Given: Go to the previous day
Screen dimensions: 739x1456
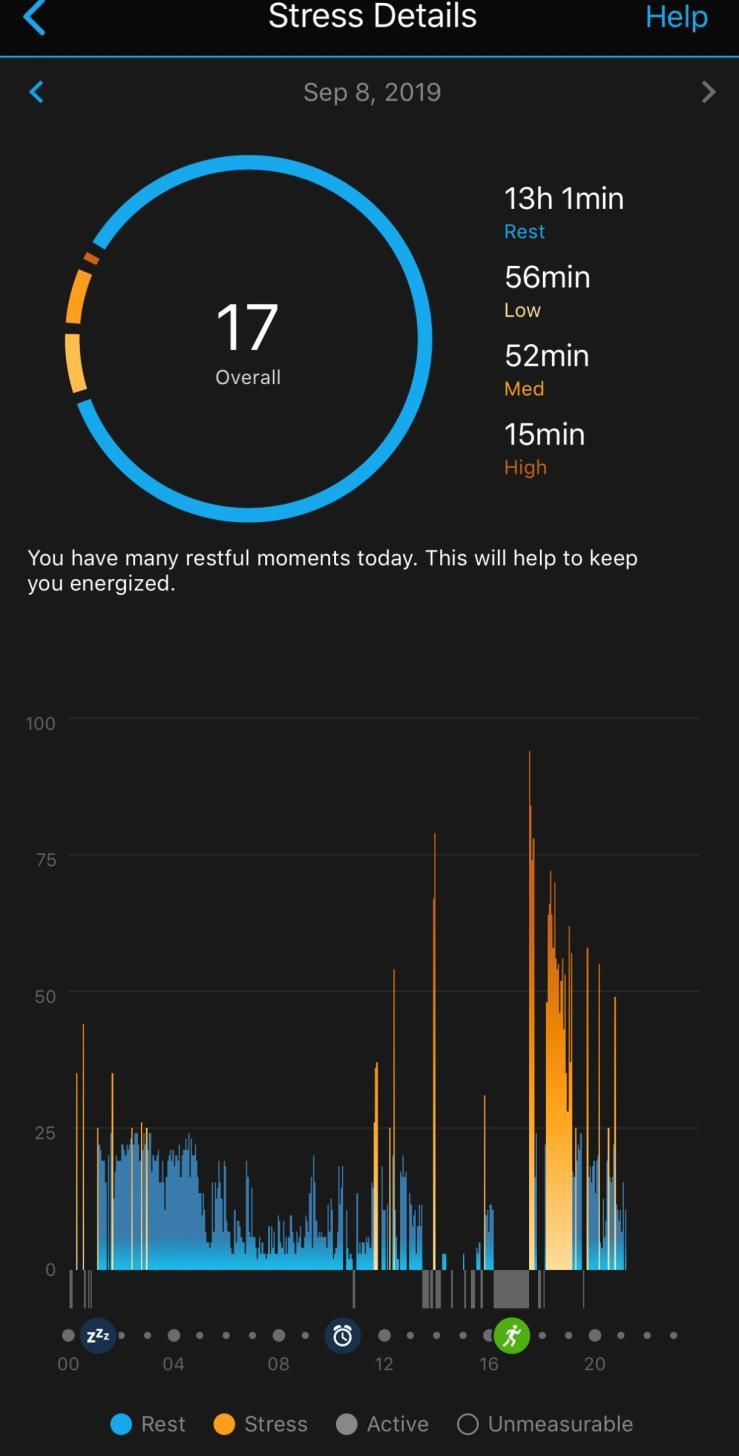Looking at the screenshot, I should tap(36, 92).
